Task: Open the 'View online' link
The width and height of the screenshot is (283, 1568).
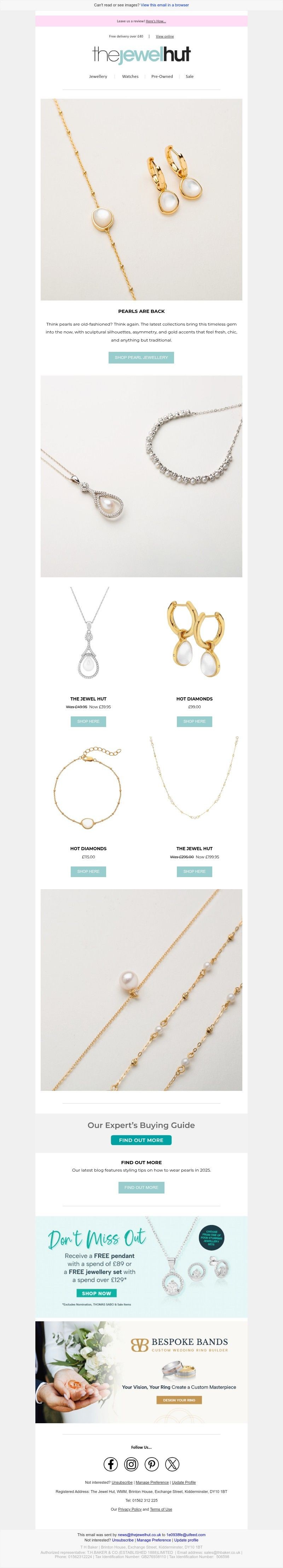Action: click(x=164, y=36)
